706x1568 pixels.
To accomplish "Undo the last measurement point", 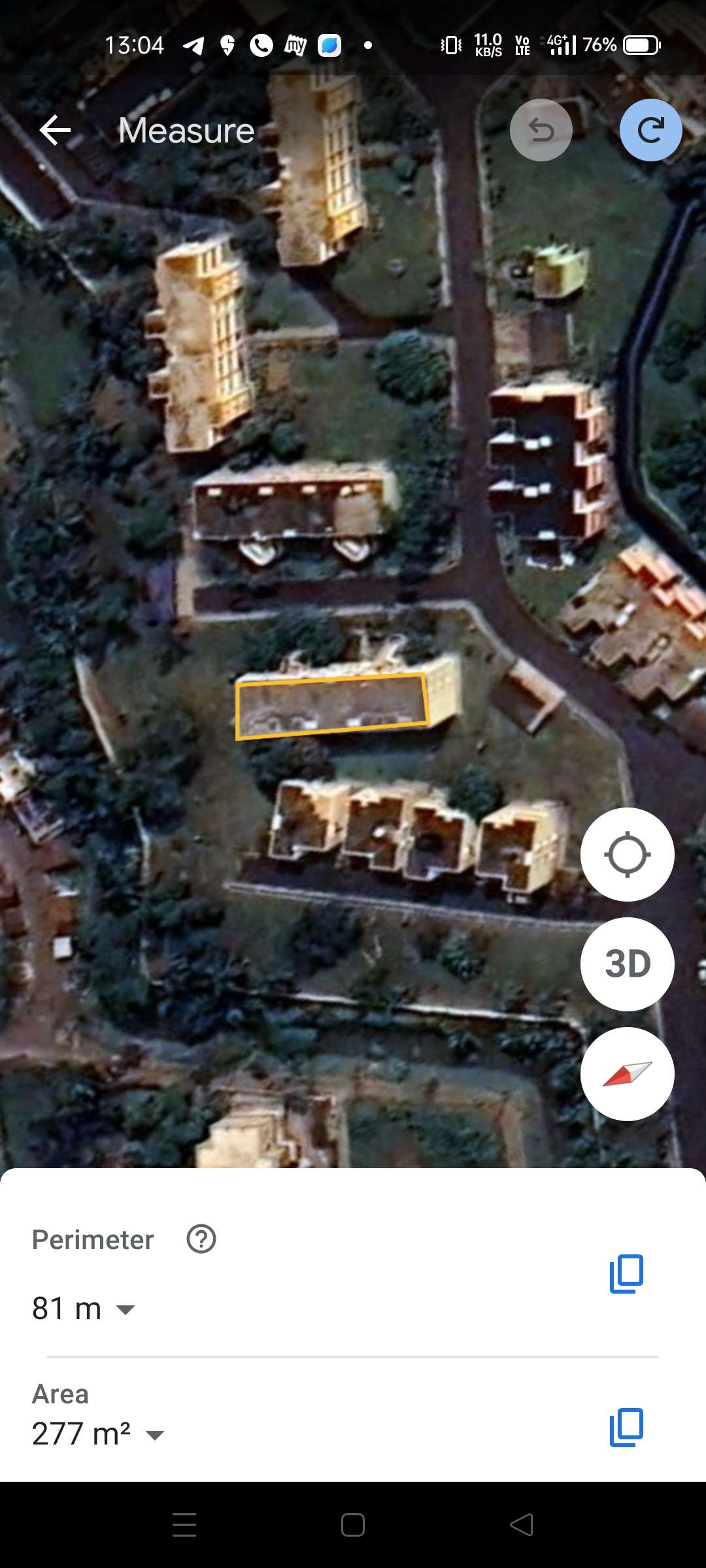I will pos(541,130).
